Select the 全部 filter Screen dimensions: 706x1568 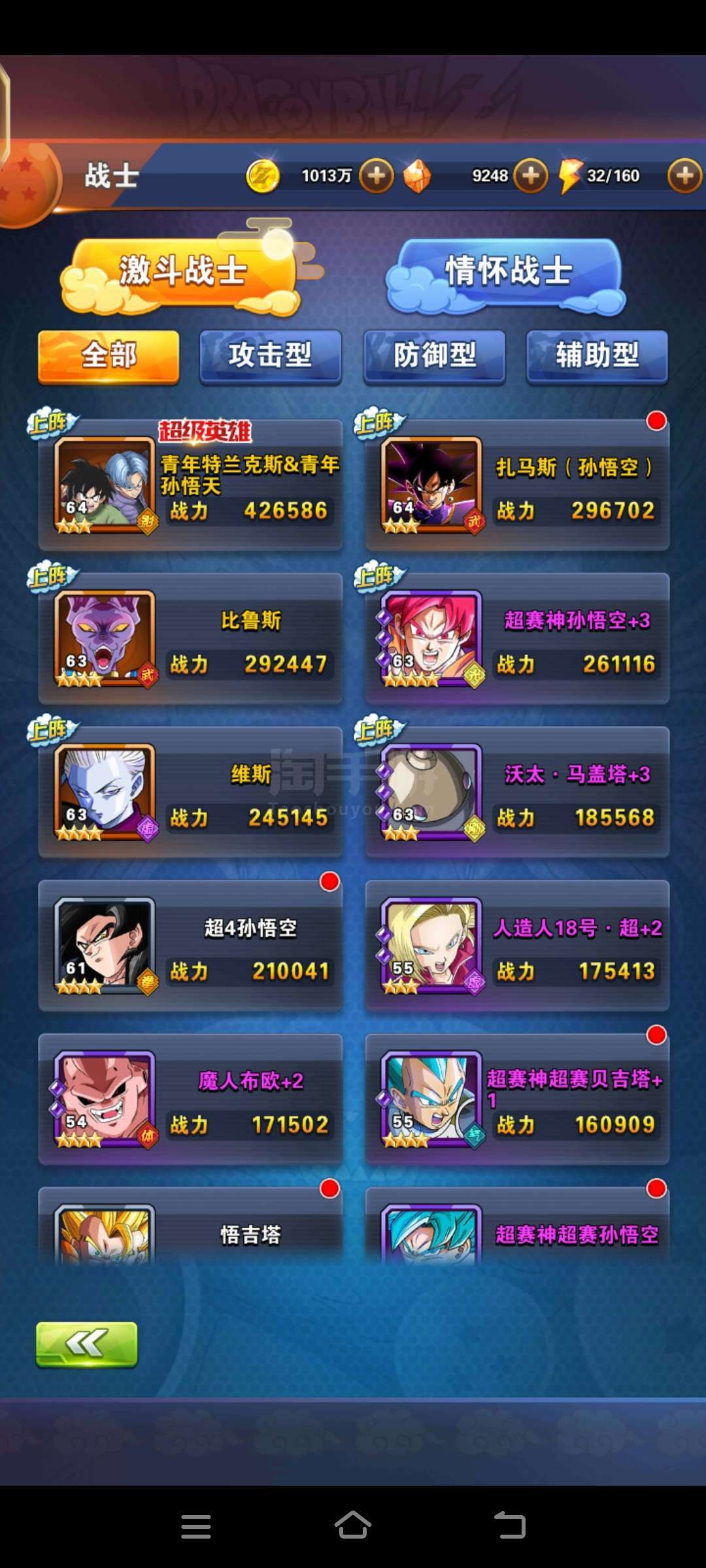pos(109,356)
